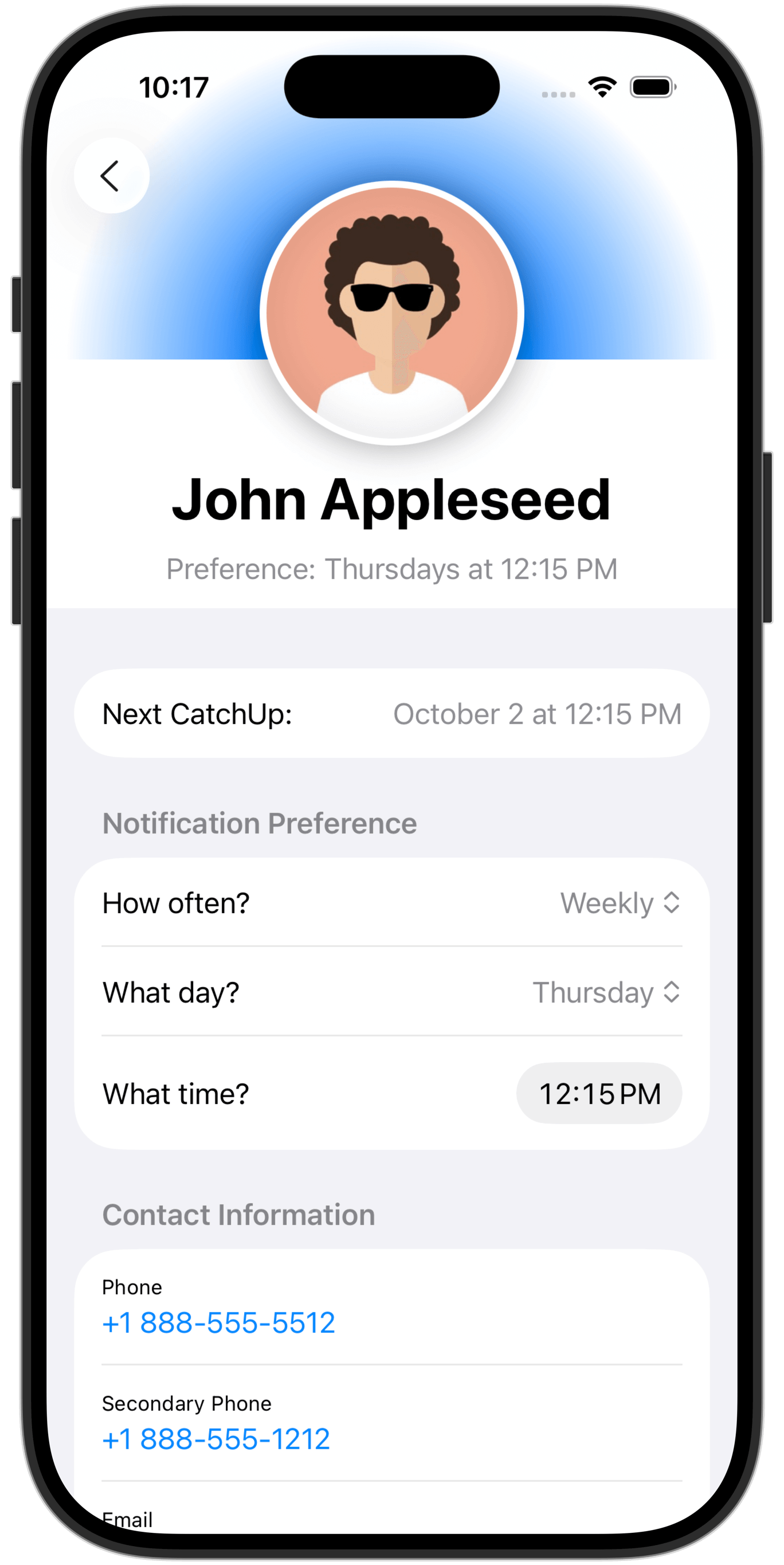This screenshot has width=784, height=1565.
Task: Call the secondary phone +1 888-555-1212
Action: [216, 1439]
